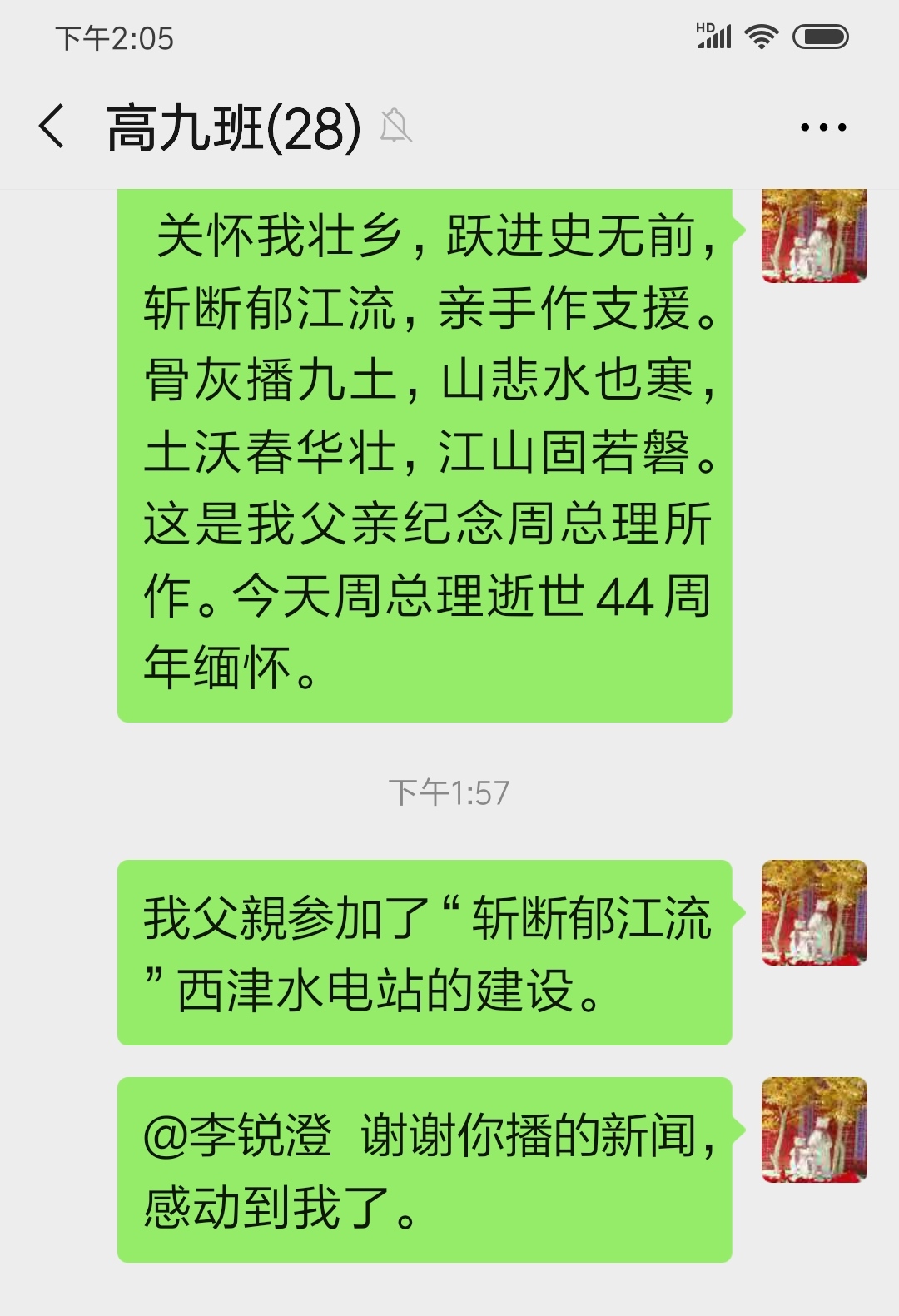The image size is (899, 1316).
Task: Tap the avatar beside the 周总理 poem message
Action: pos(814,236)
